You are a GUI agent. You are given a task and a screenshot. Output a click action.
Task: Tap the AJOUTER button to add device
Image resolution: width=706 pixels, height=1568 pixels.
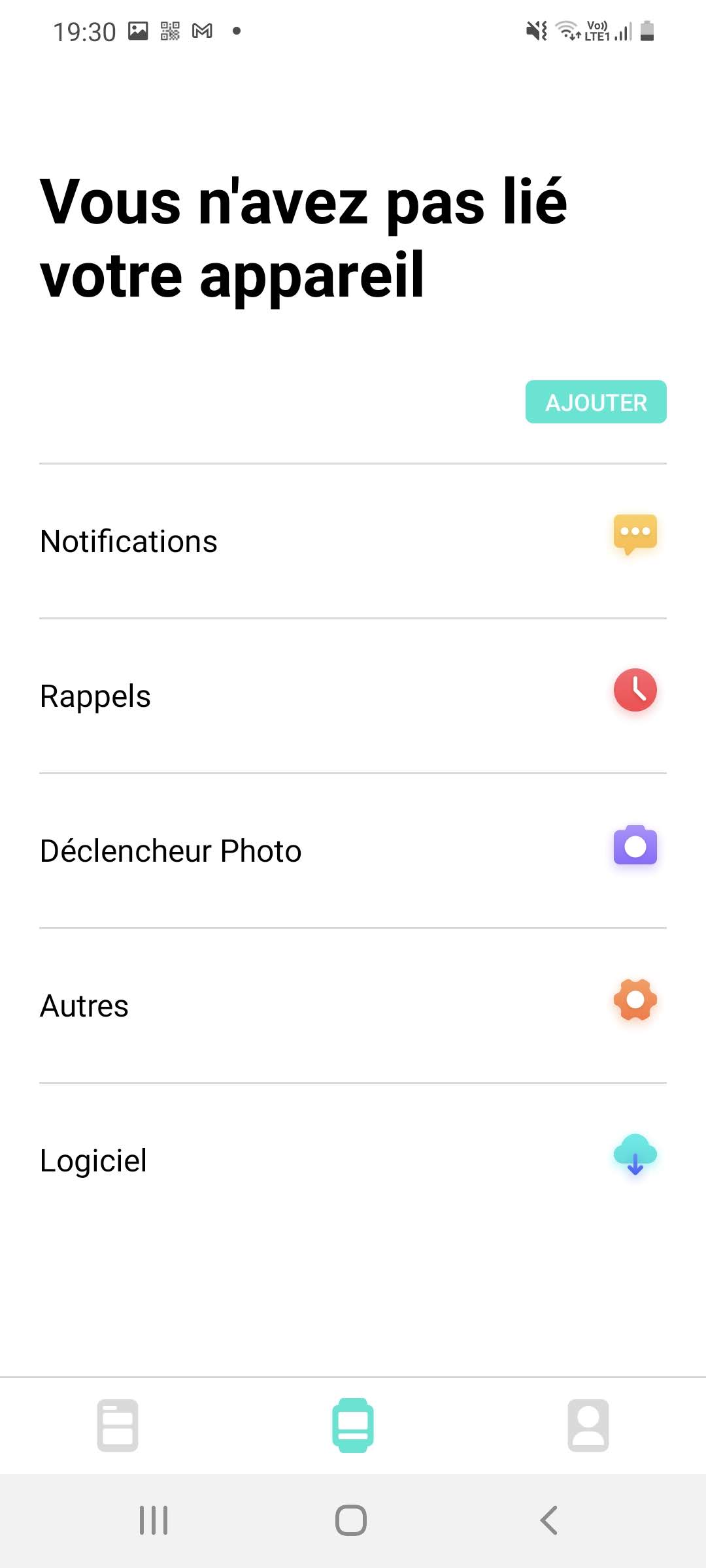click(596, 402)
